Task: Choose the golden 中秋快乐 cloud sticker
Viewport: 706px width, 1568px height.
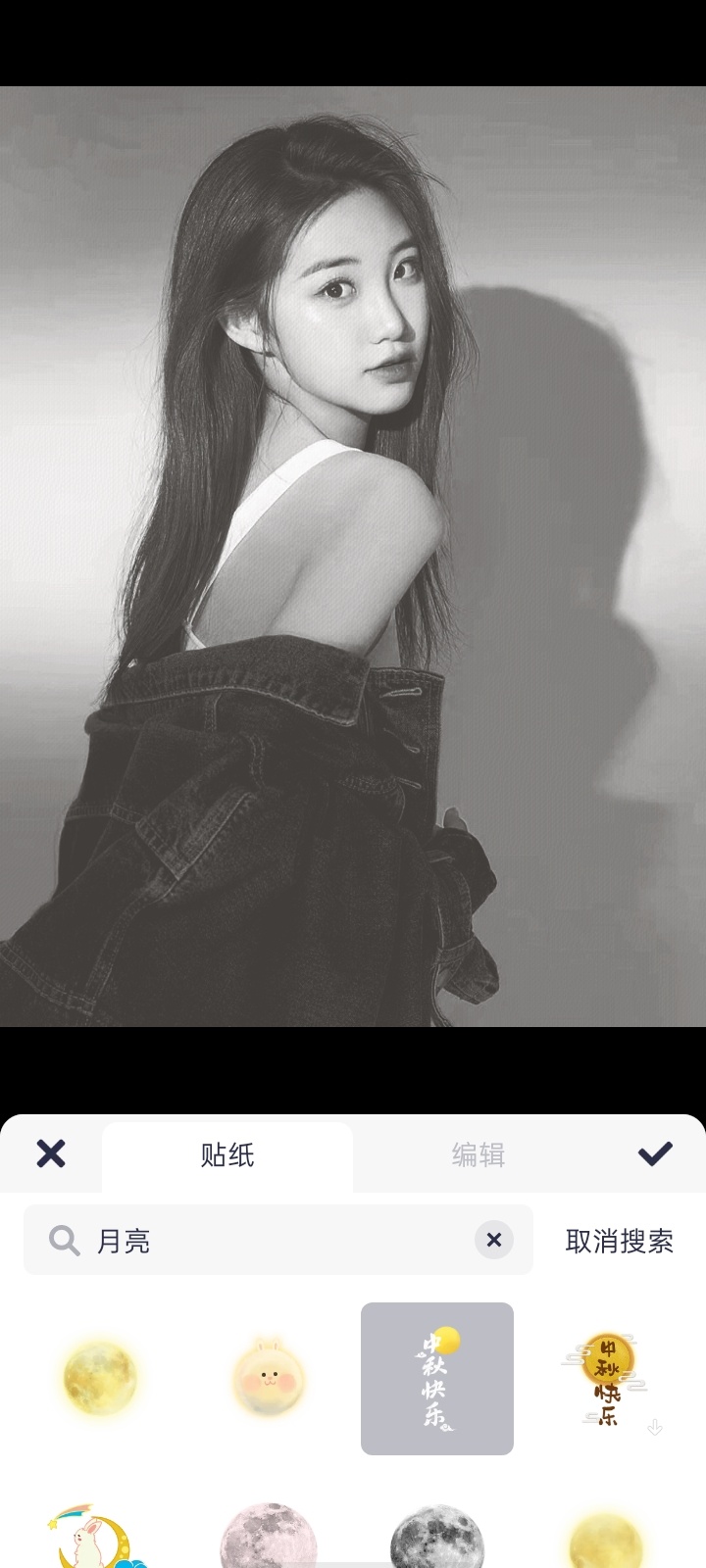Action: (x=605, y=1378)
